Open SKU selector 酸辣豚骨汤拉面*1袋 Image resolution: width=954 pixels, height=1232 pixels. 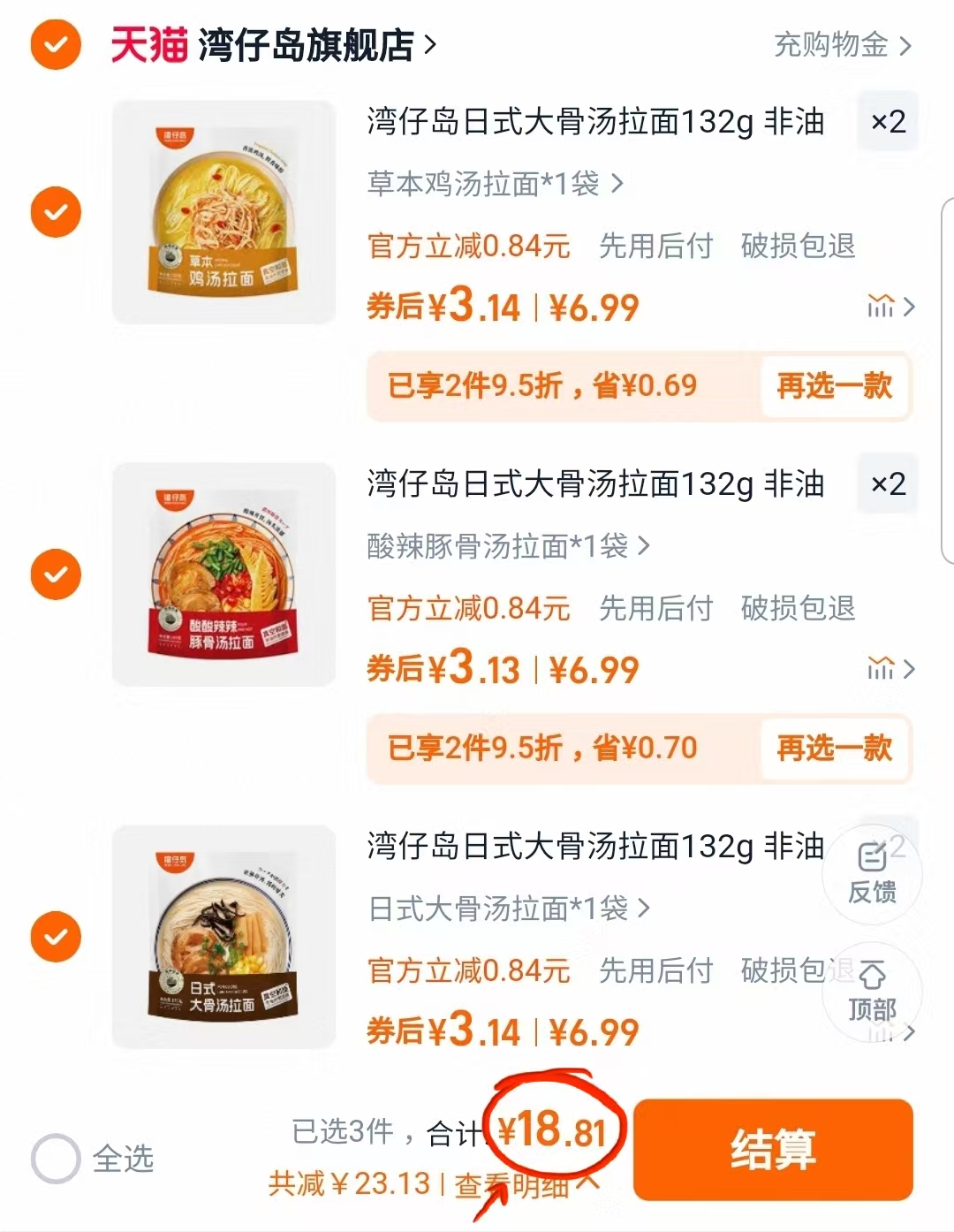(505, 547)
